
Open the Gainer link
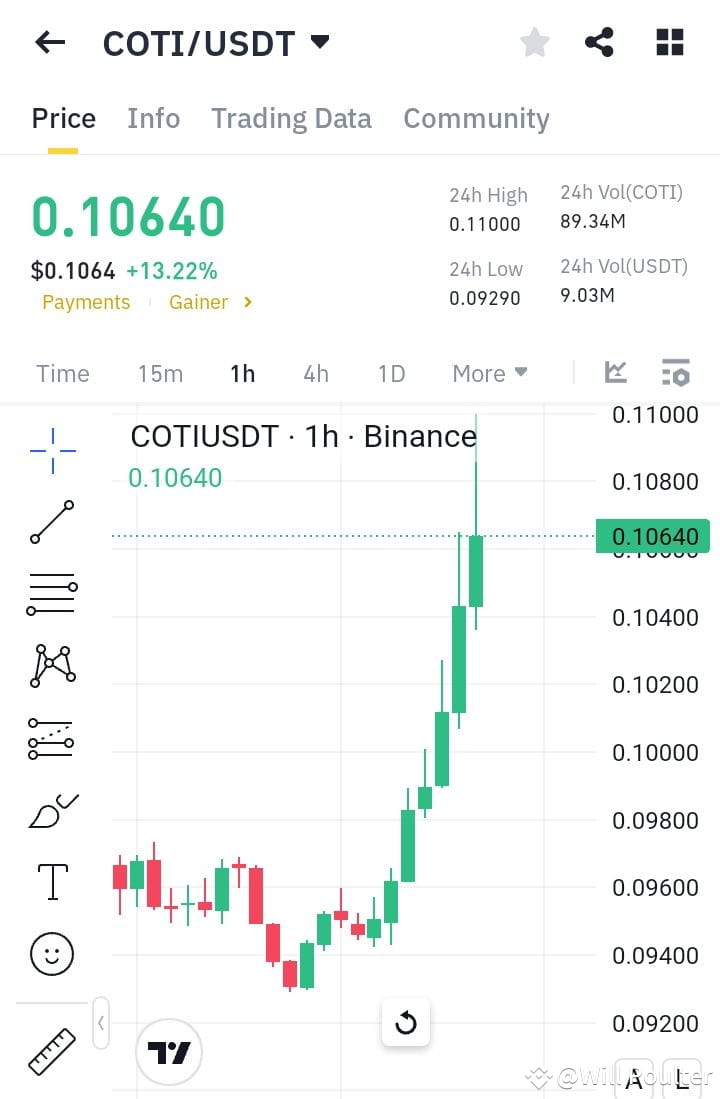pos(198,302)
